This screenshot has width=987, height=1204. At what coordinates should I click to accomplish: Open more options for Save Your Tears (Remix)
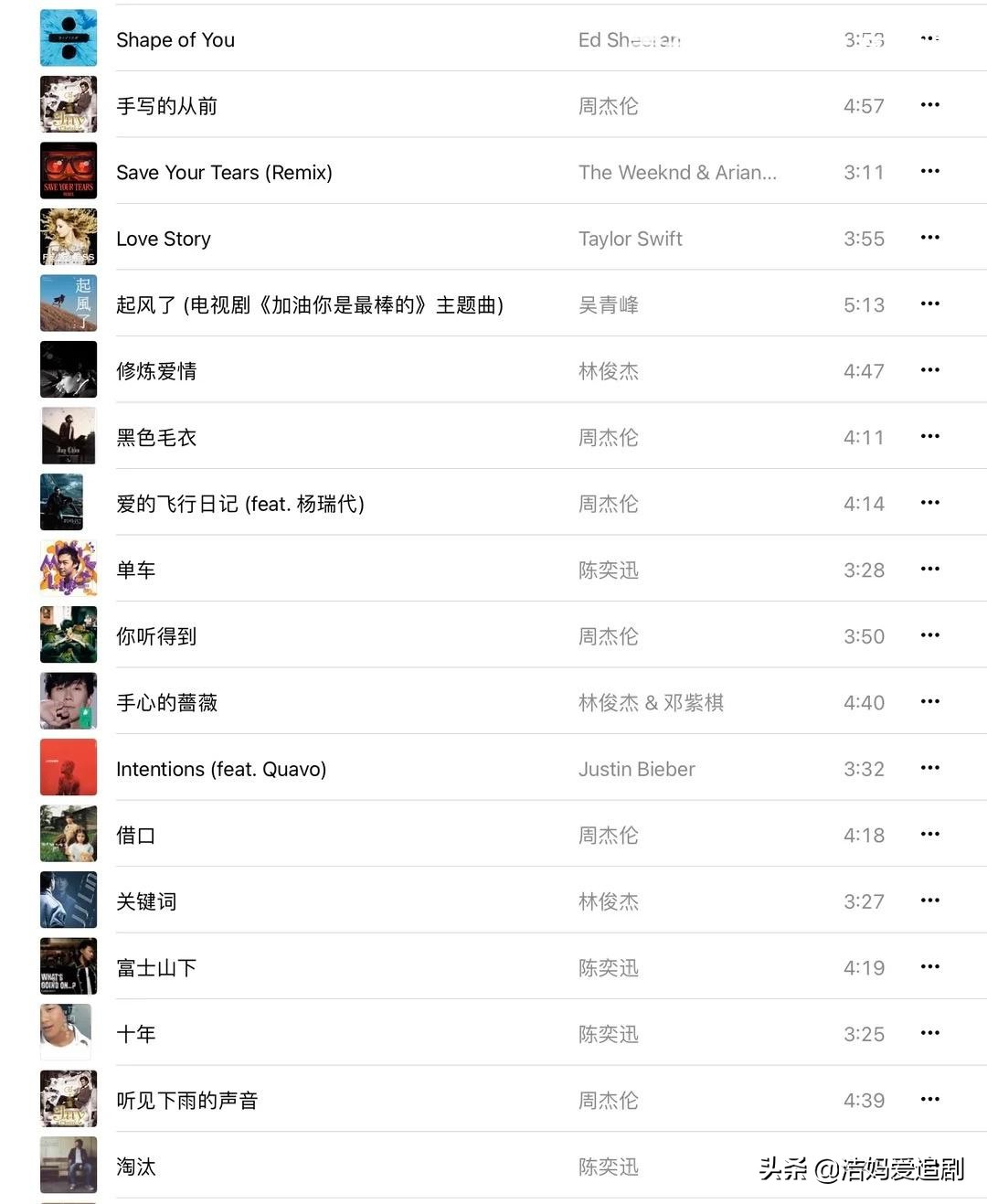929,171
